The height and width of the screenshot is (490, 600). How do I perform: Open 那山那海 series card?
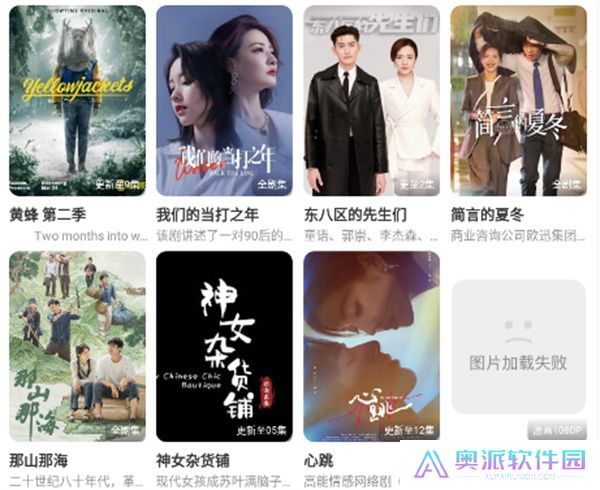pyautogui.click(x=77, y=346)
